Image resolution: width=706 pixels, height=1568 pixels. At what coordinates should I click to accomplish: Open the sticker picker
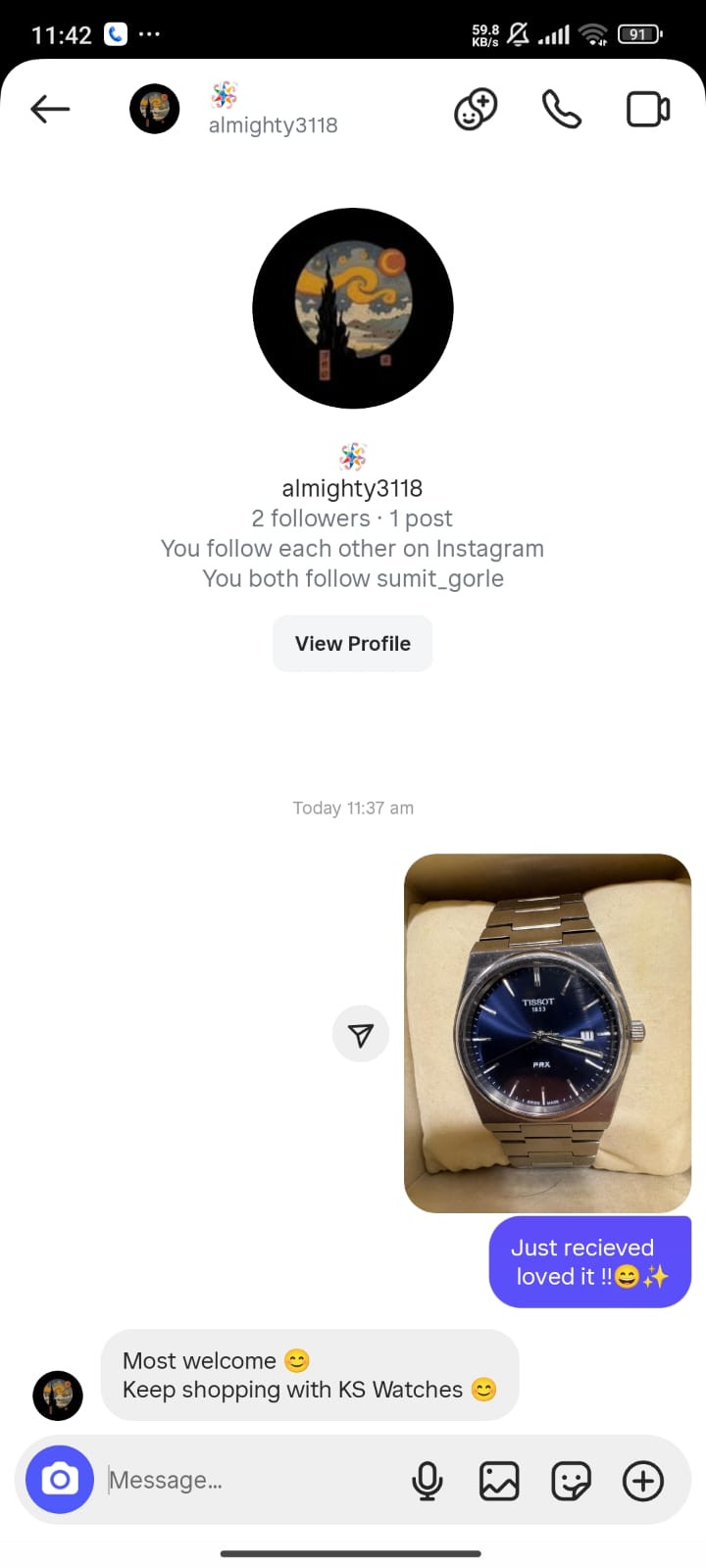pos(571,1480)
